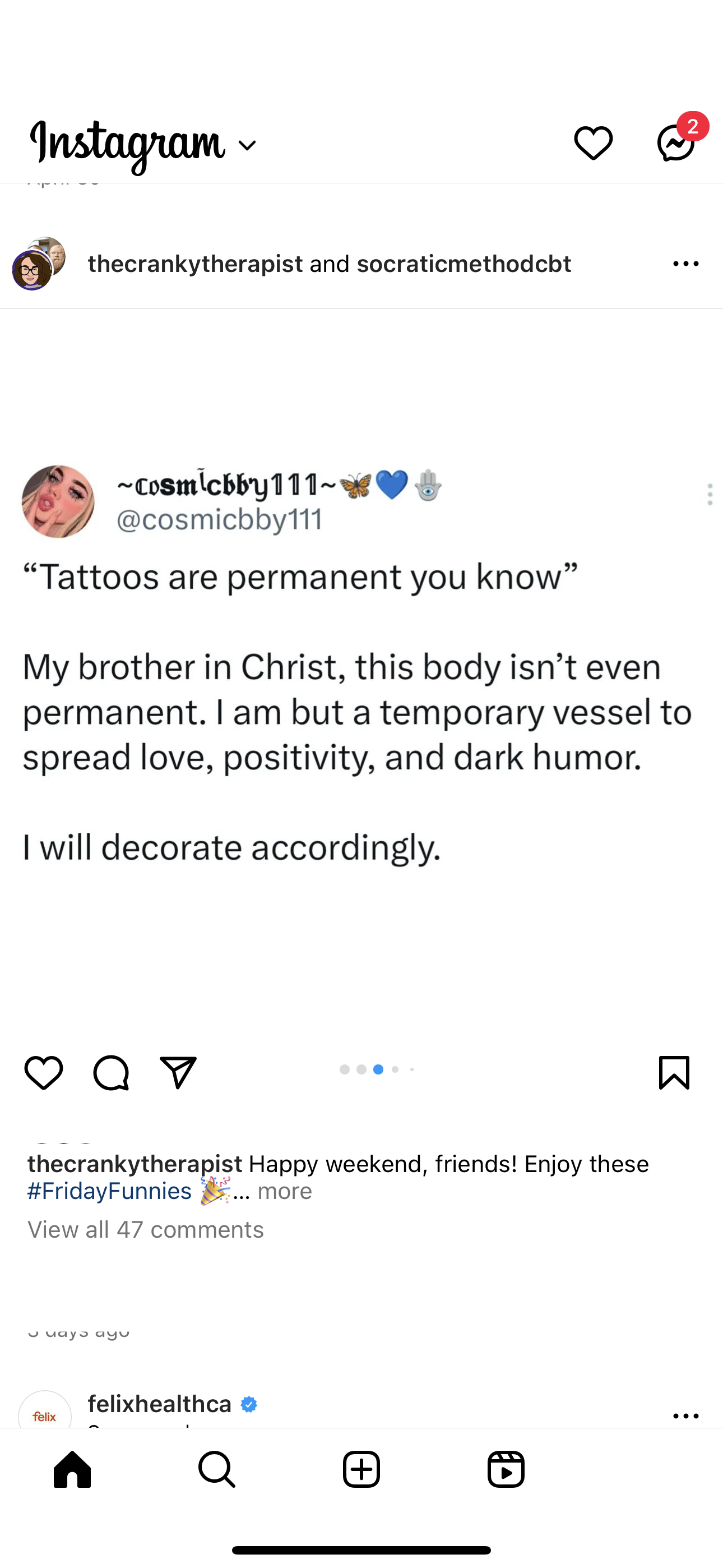Go to Home tab
This screenshot has height=1568, width=723.
click(x=72, y=1469)
